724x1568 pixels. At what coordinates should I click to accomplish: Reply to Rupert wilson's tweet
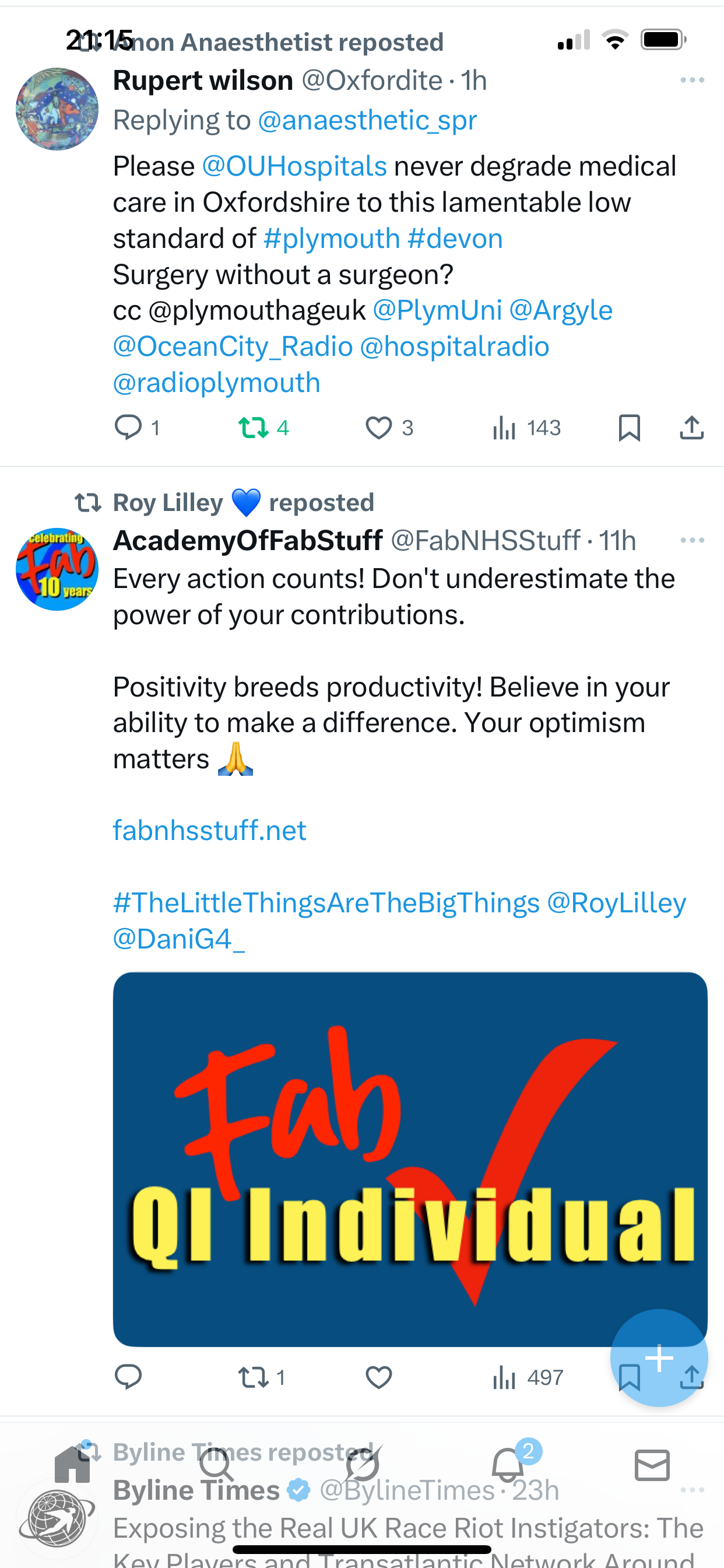pos(128,428)
